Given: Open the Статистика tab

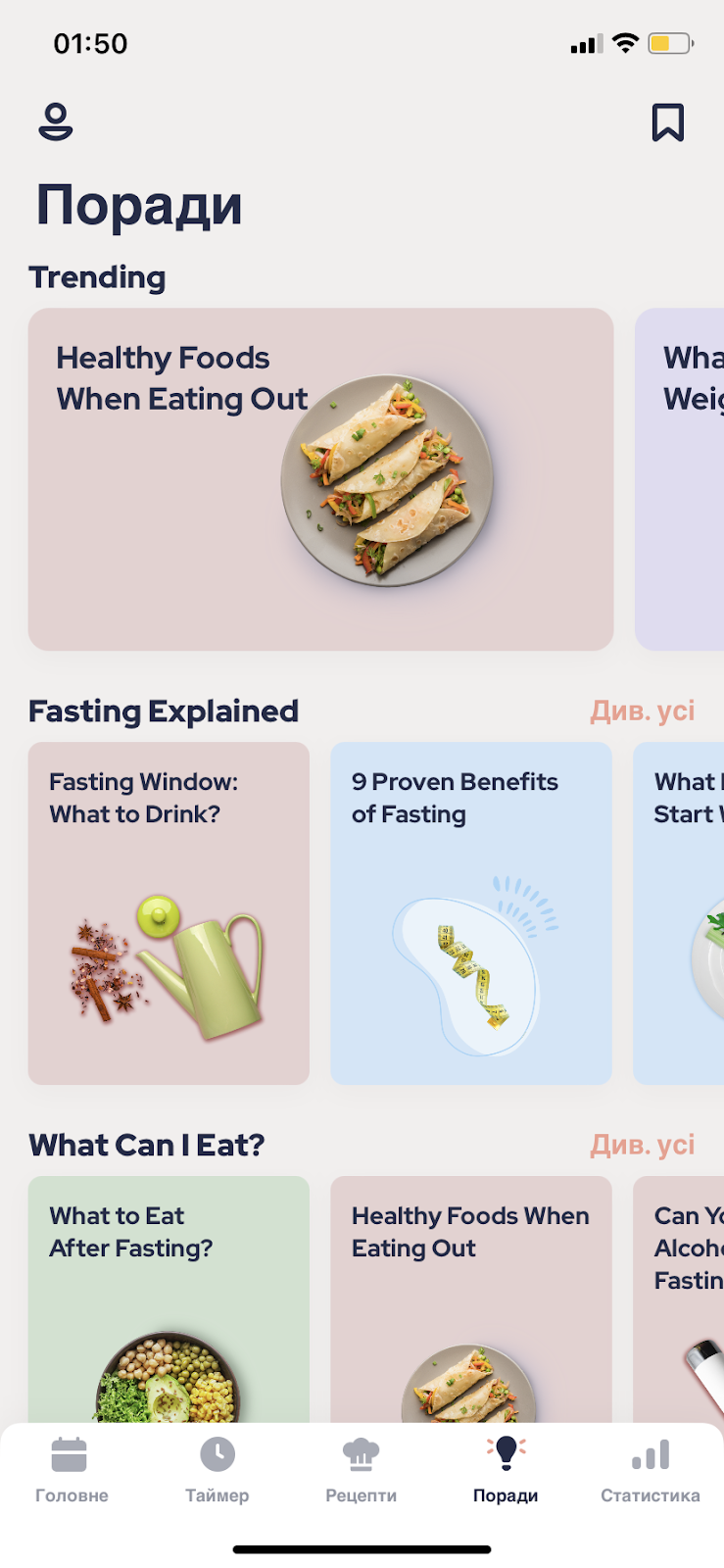Looking at the screenshot, I should 651,1470.
